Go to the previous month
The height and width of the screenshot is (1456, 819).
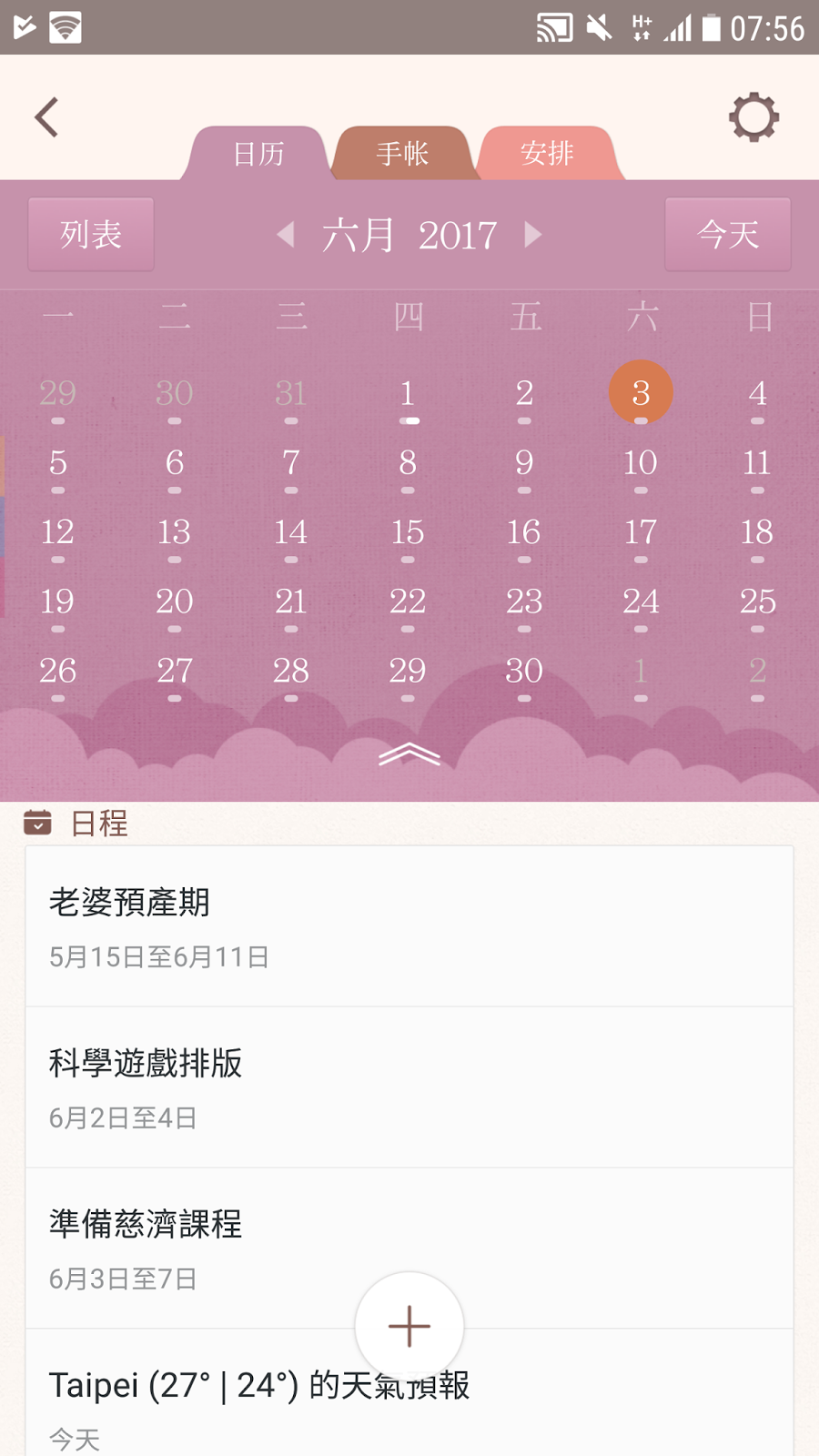coord(286,235)
